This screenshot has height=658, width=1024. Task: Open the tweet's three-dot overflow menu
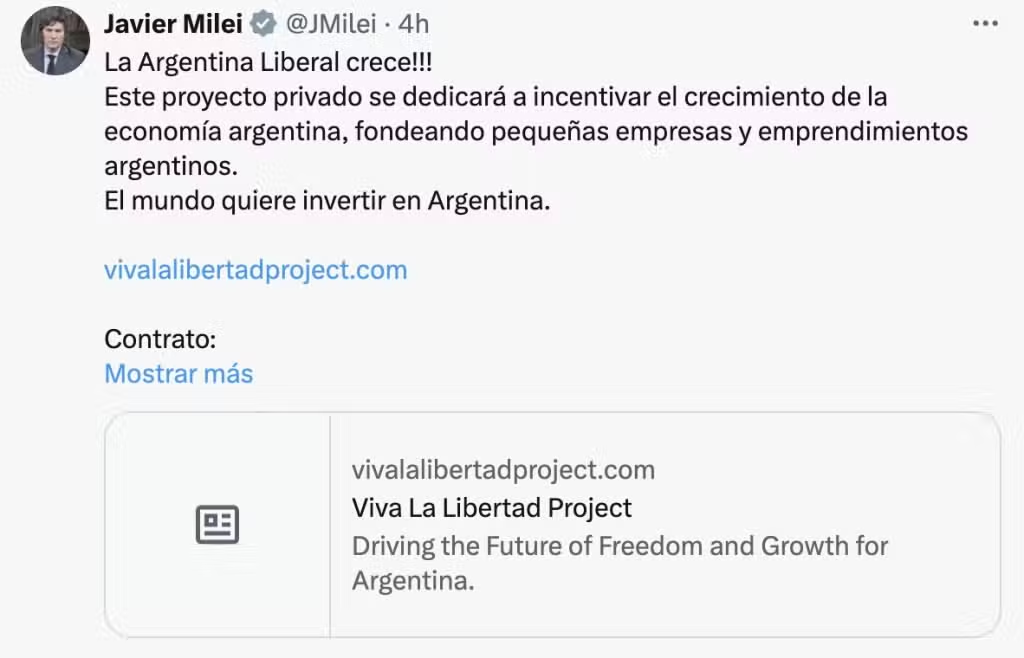coord(985,24)
